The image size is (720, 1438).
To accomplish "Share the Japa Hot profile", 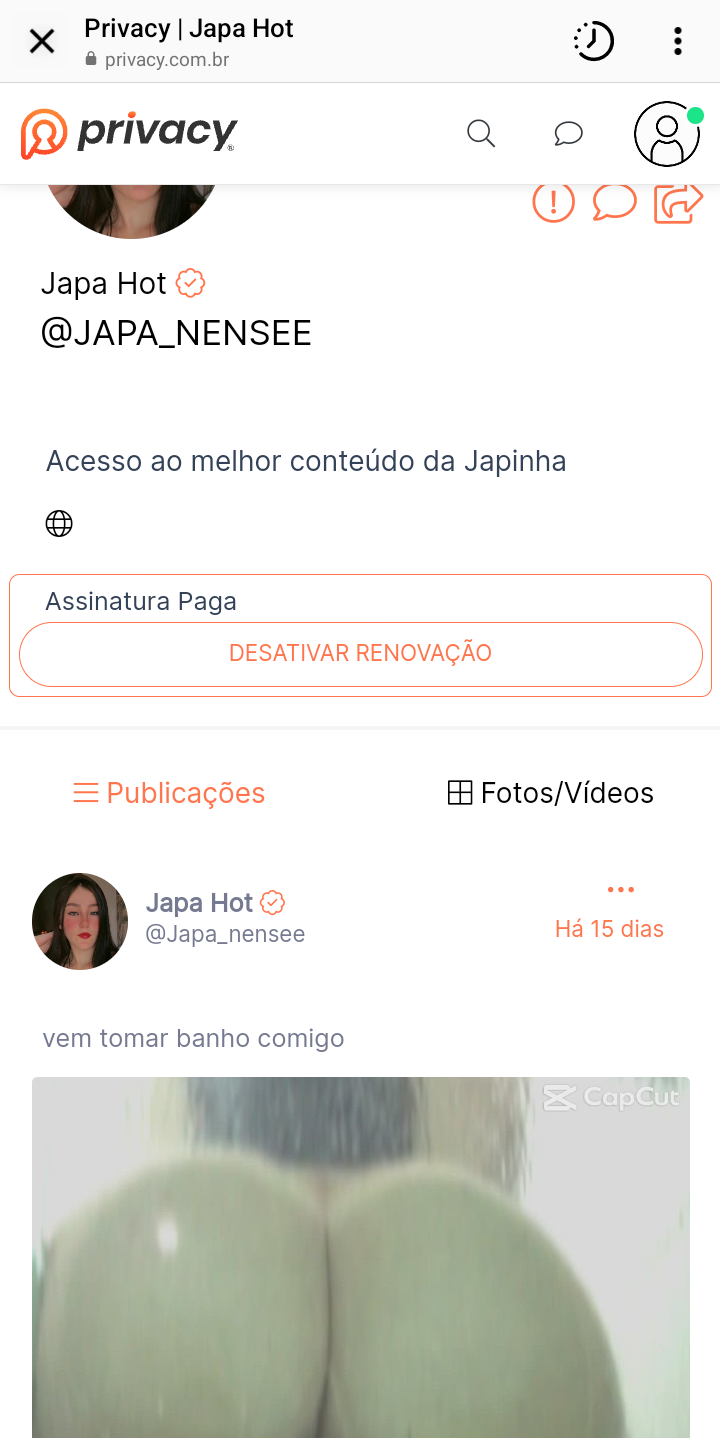I will (x=678, y=202).
